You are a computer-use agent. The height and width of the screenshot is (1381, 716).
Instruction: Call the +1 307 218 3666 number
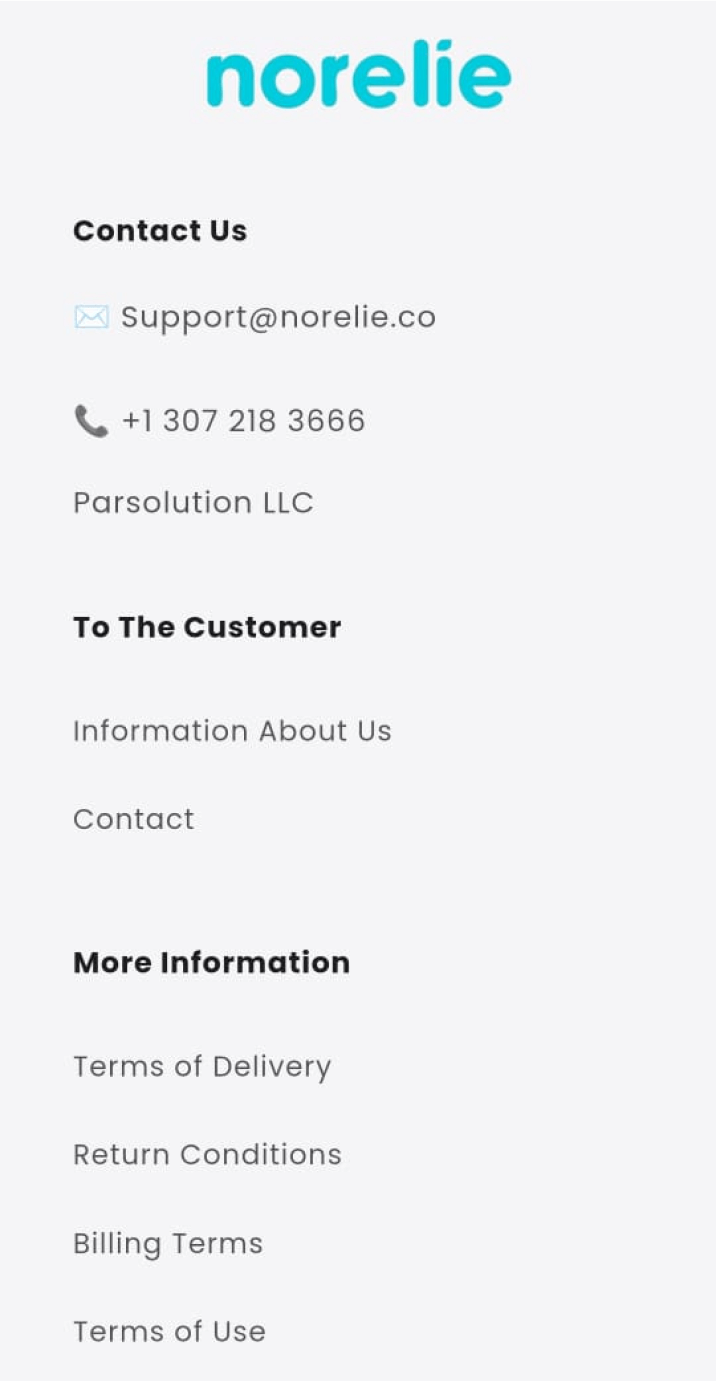tap(243, 420)
